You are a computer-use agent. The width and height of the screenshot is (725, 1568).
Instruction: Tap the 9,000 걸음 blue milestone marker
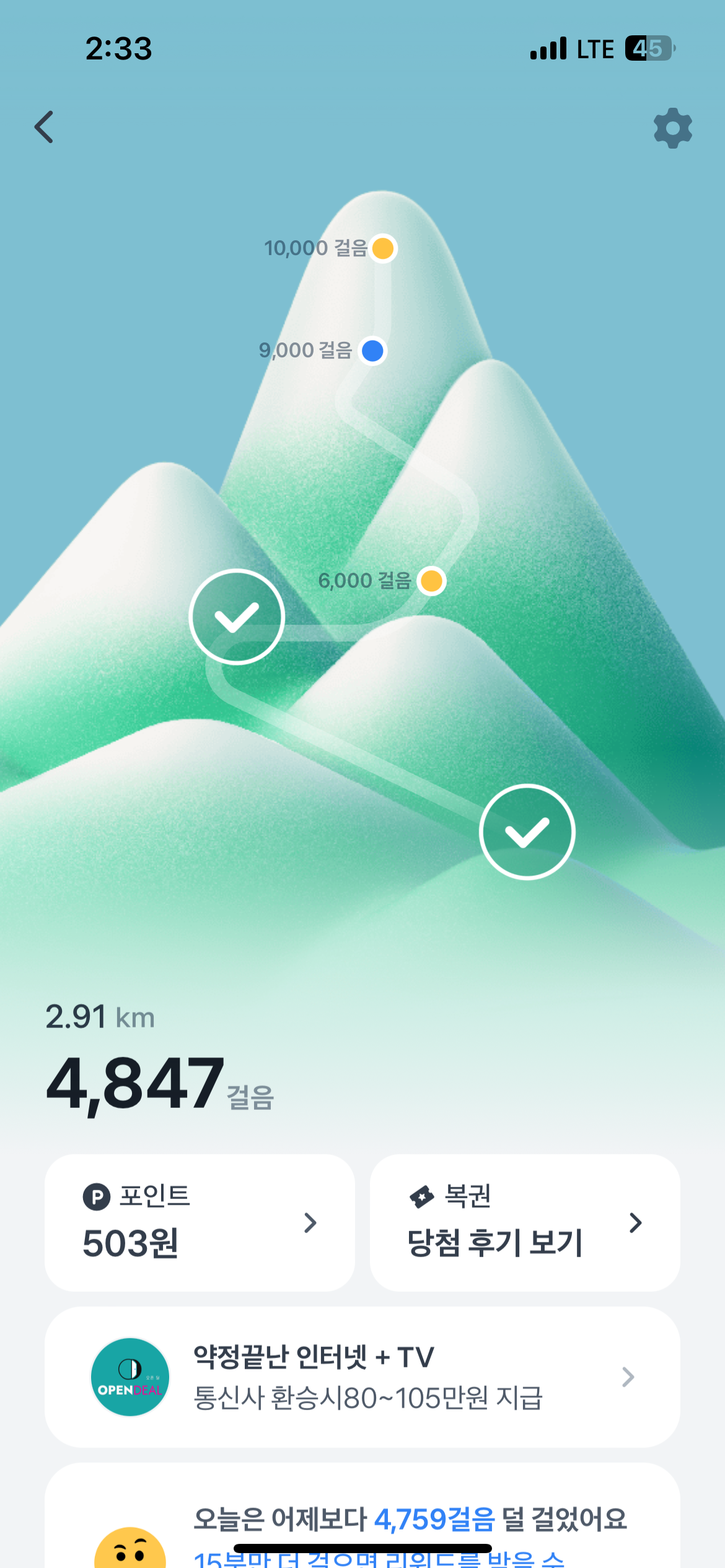click(x=372, y=351)
